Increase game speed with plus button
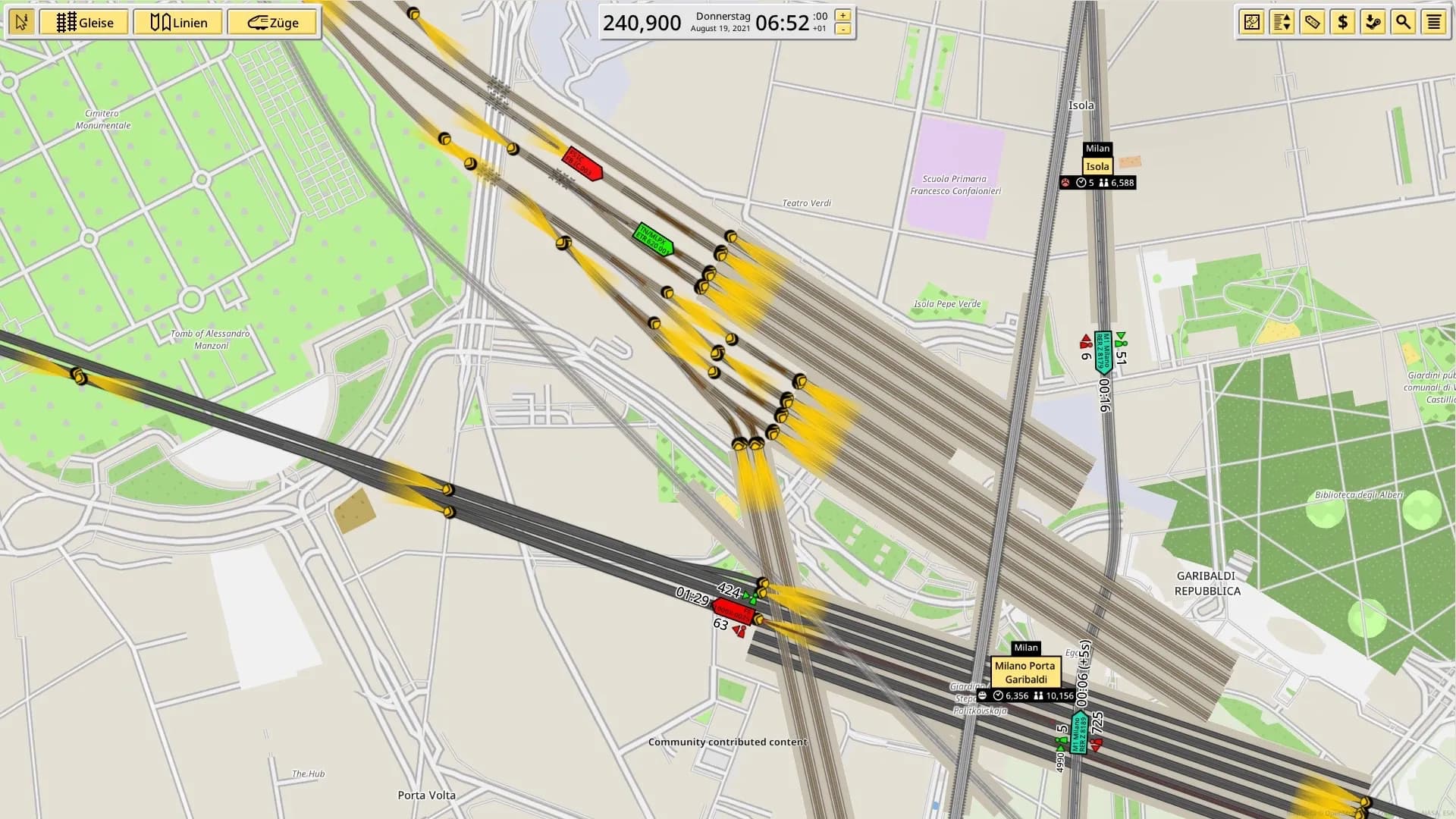The image size is (1456, 819). pos(843,15)
